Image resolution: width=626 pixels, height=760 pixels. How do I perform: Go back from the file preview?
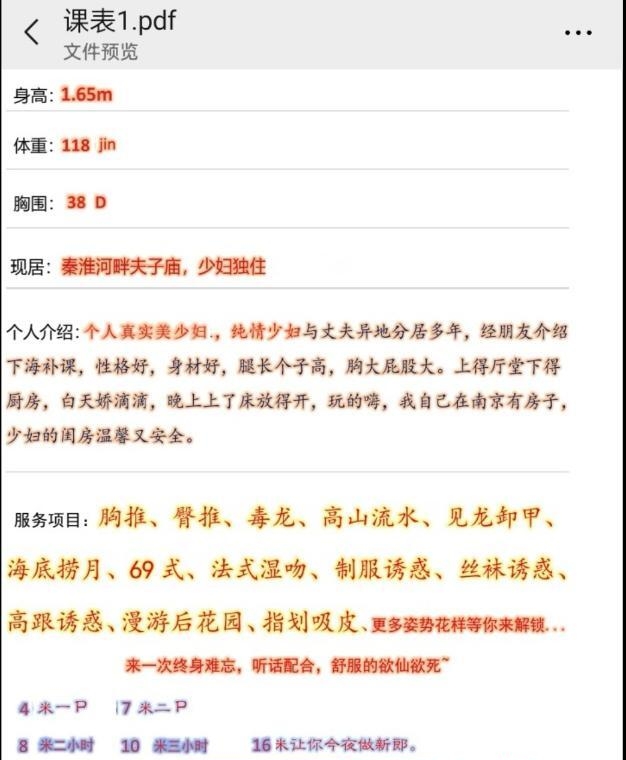[32, 32]
